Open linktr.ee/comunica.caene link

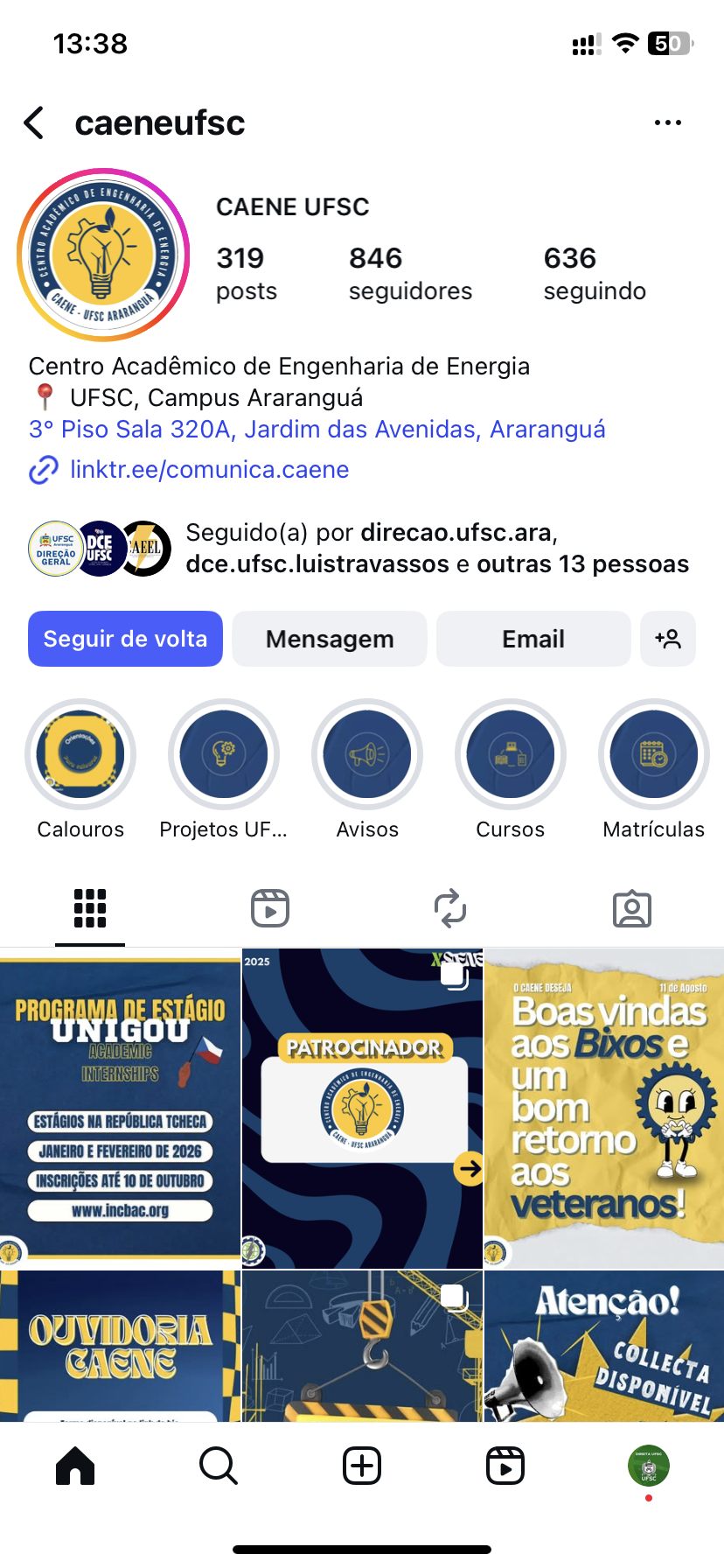coord(209,470)
